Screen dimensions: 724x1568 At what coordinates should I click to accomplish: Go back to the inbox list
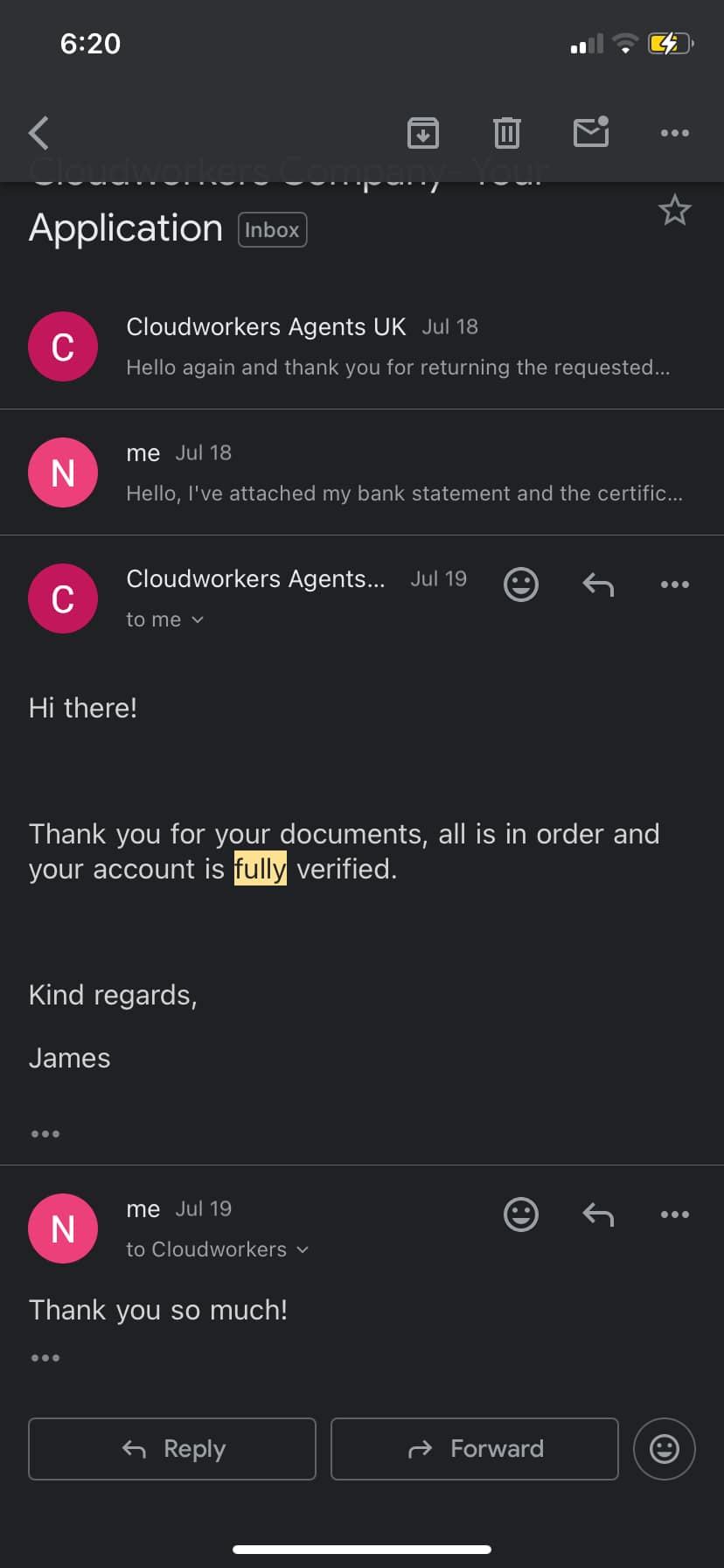(38, 133)
